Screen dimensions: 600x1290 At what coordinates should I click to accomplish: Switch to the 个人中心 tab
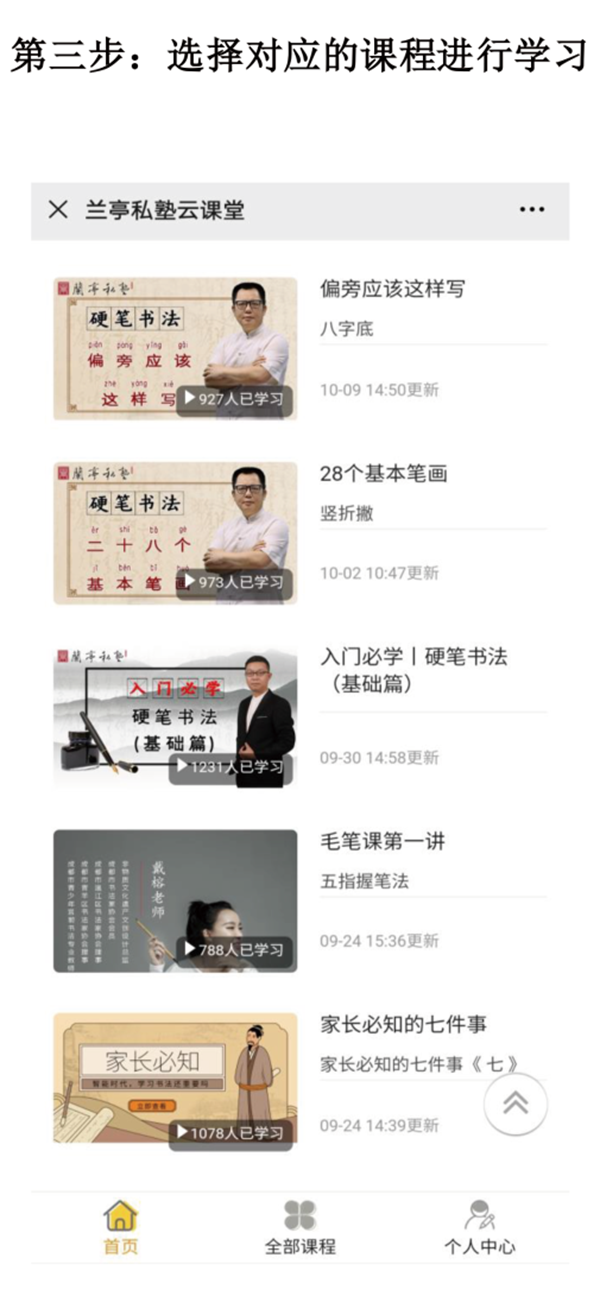click(480, 1227)
